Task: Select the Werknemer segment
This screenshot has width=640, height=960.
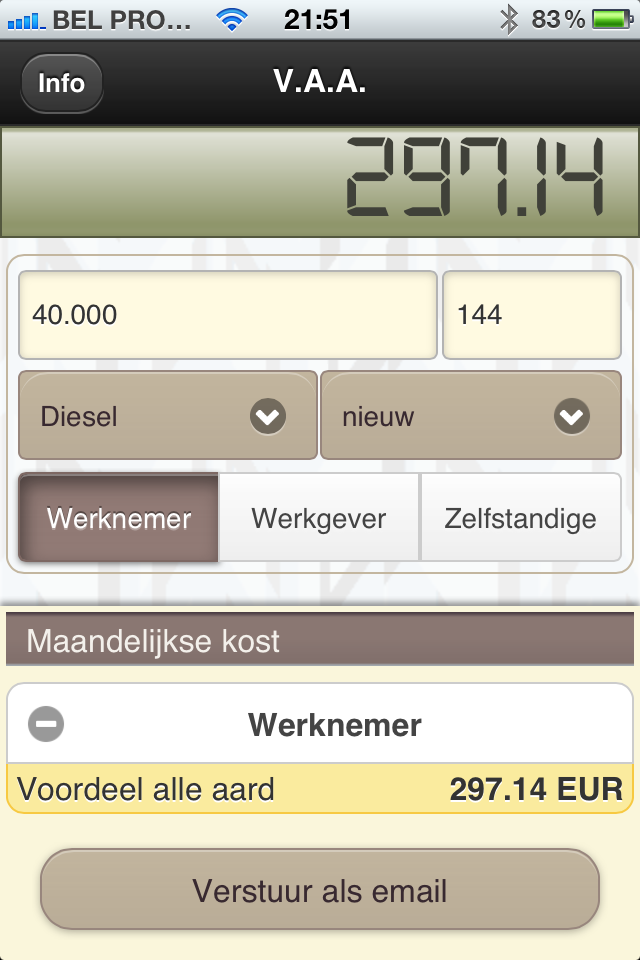Action: click(118, 519)
